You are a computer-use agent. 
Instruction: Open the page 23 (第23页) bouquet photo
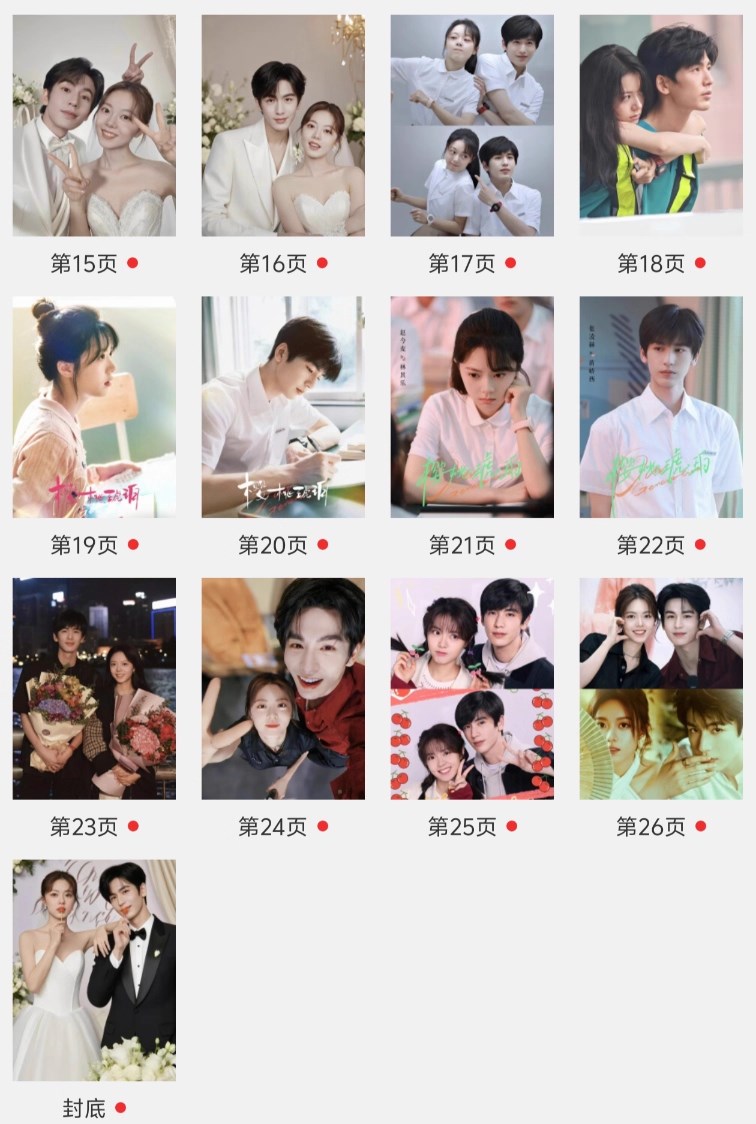click(x=94, y=689)
